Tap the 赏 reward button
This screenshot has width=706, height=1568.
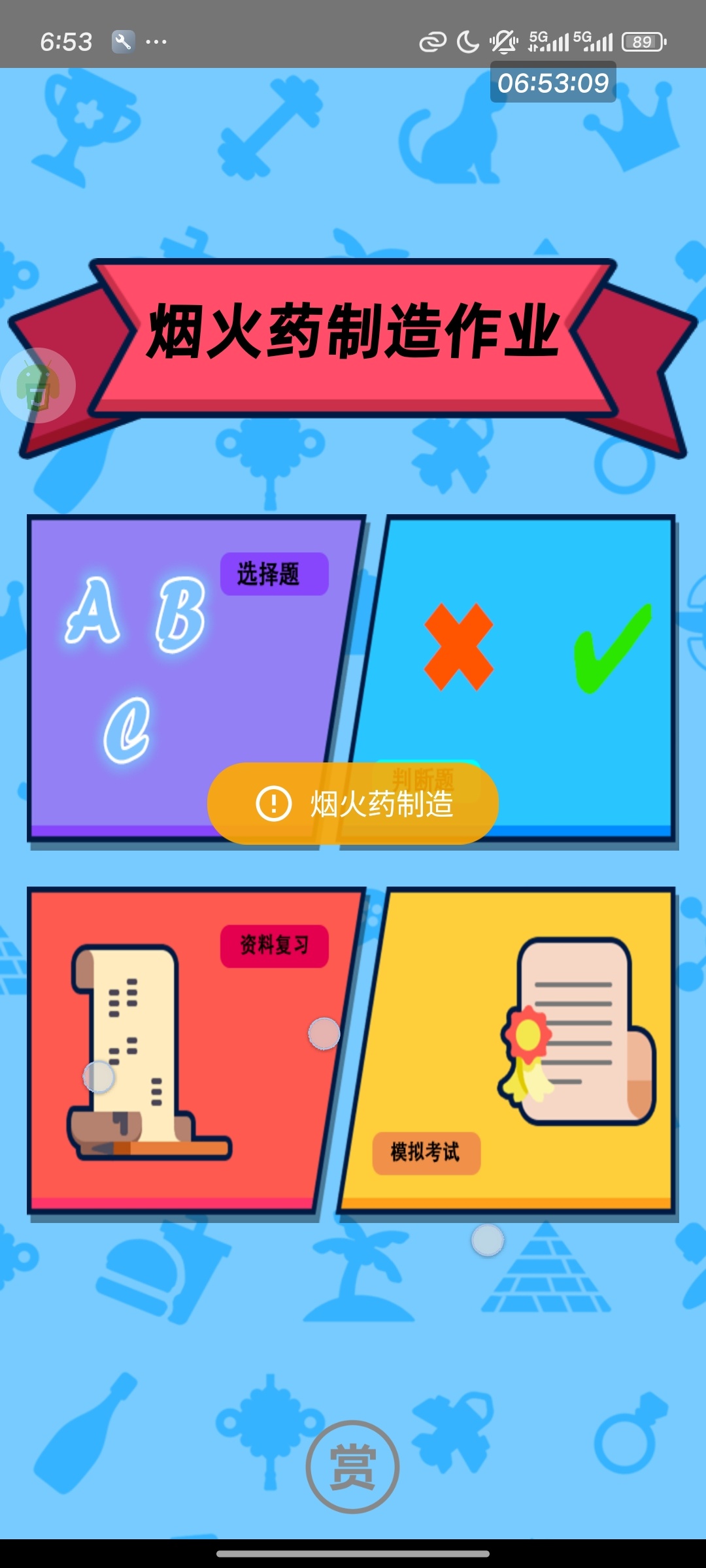click(352, 1467)
